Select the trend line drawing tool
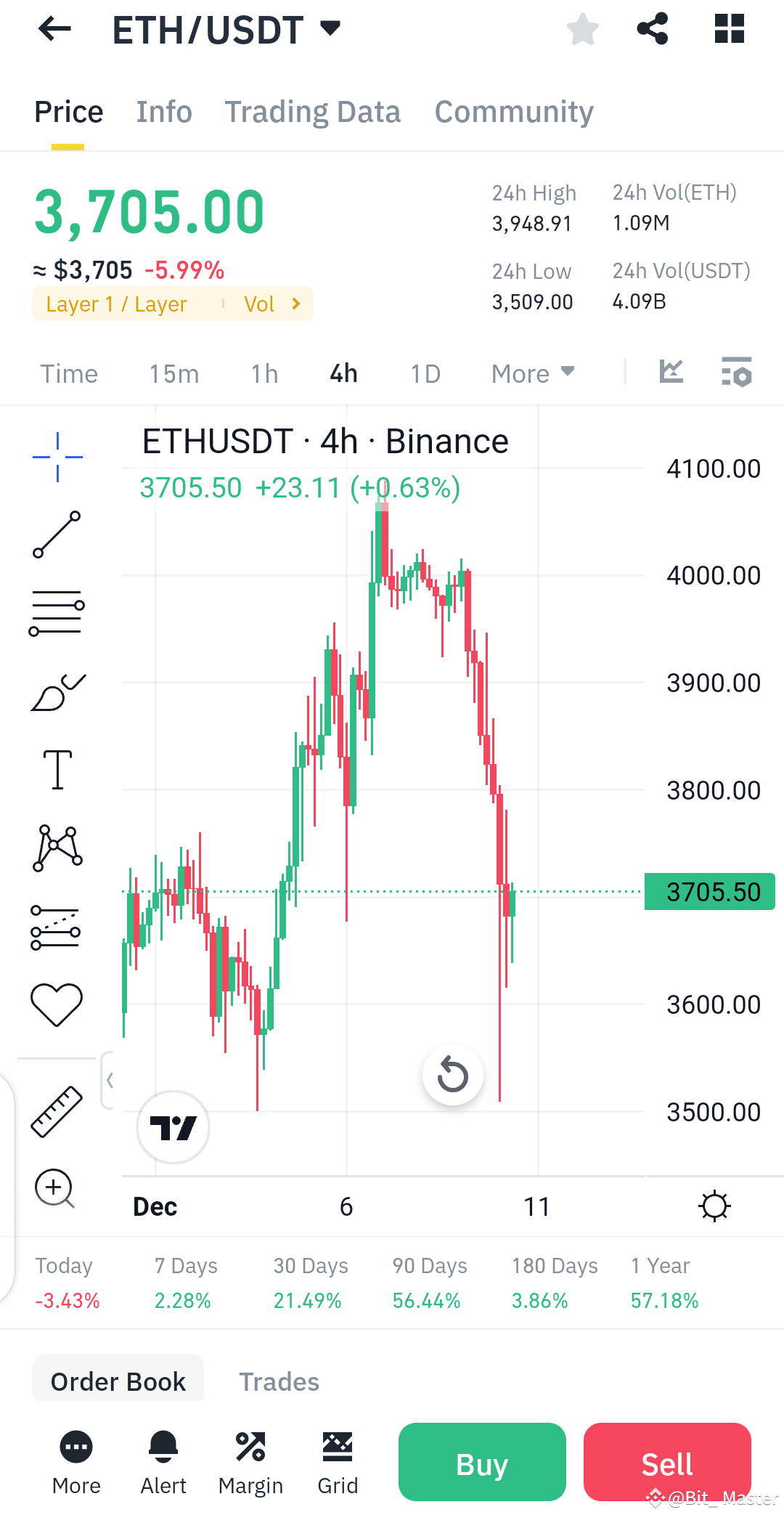Image resolution: width=784 pixels, height=1515 pixels. (57, 535)
